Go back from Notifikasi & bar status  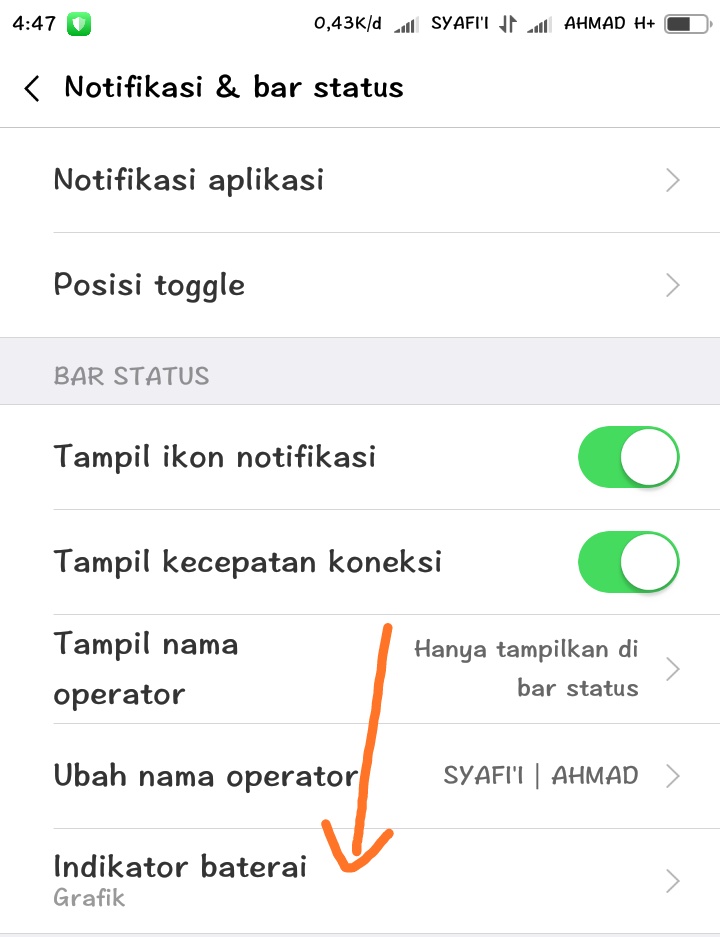click(32, 88)
